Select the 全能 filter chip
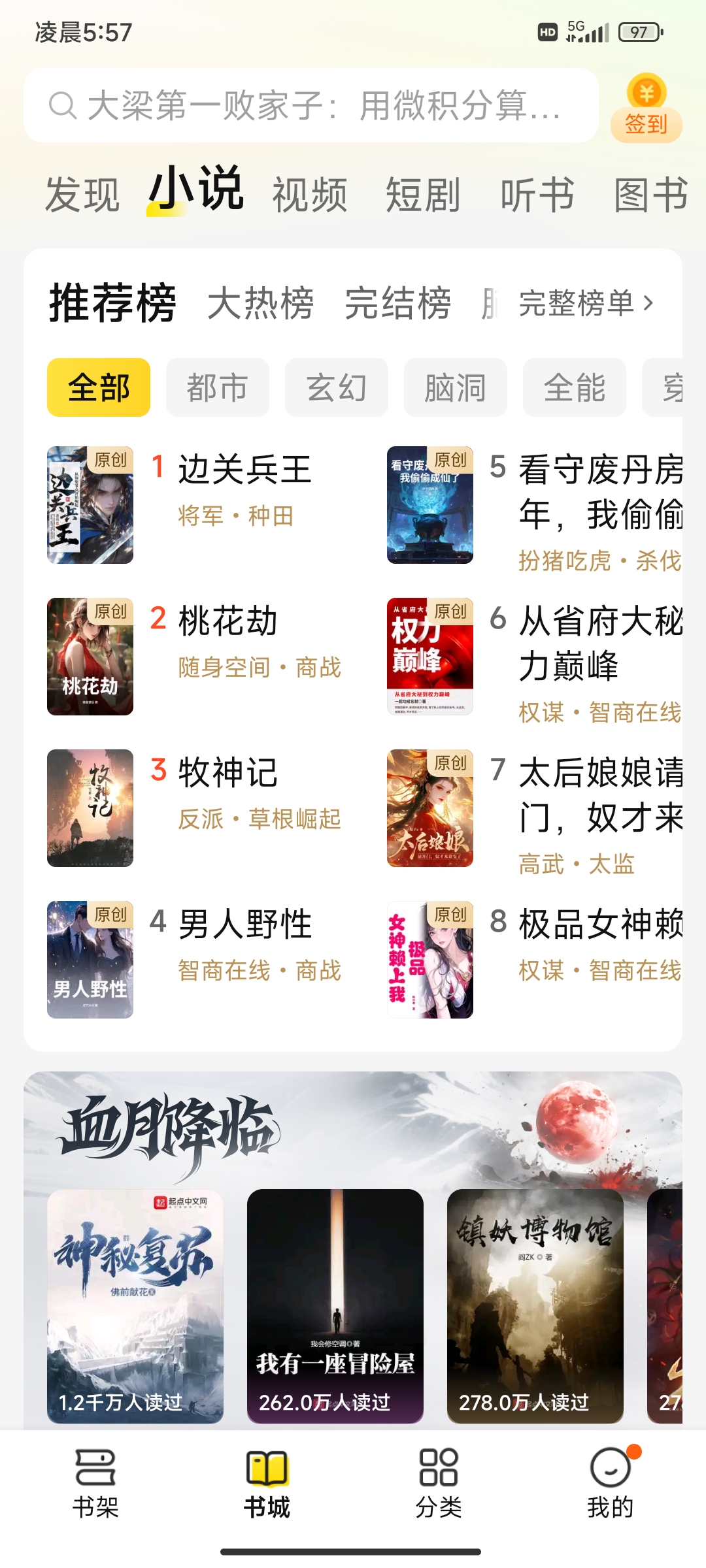Image resolution: width=706 pixels, height=1568 pixels. (x=573, y=387)
